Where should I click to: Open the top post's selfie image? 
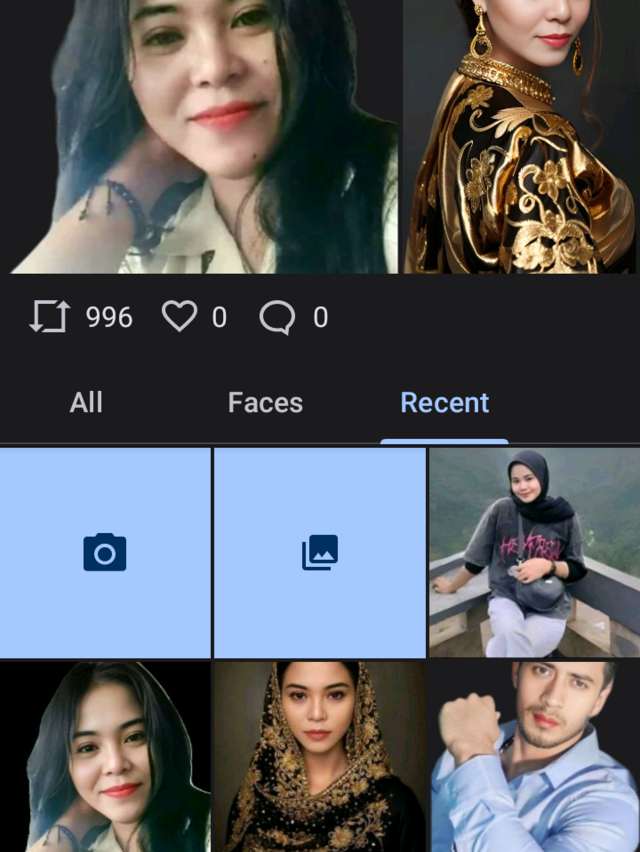coord(205,135)
